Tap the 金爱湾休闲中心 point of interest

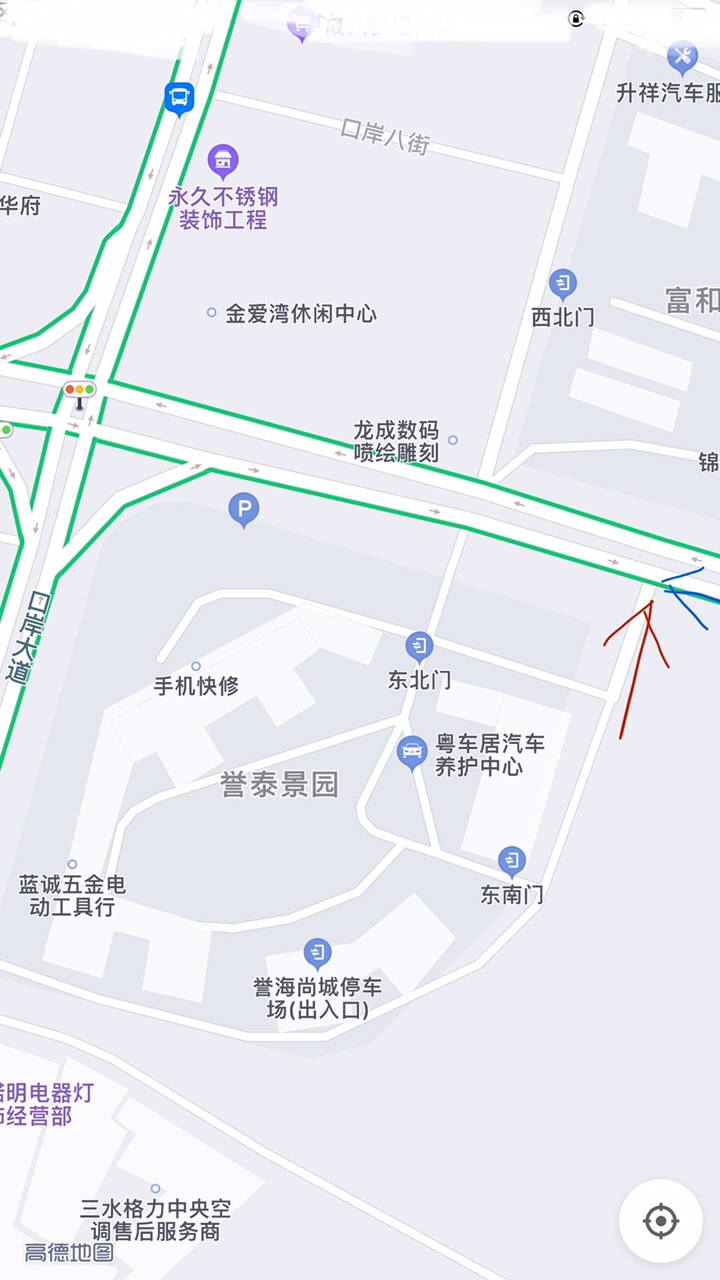(211, 313)
